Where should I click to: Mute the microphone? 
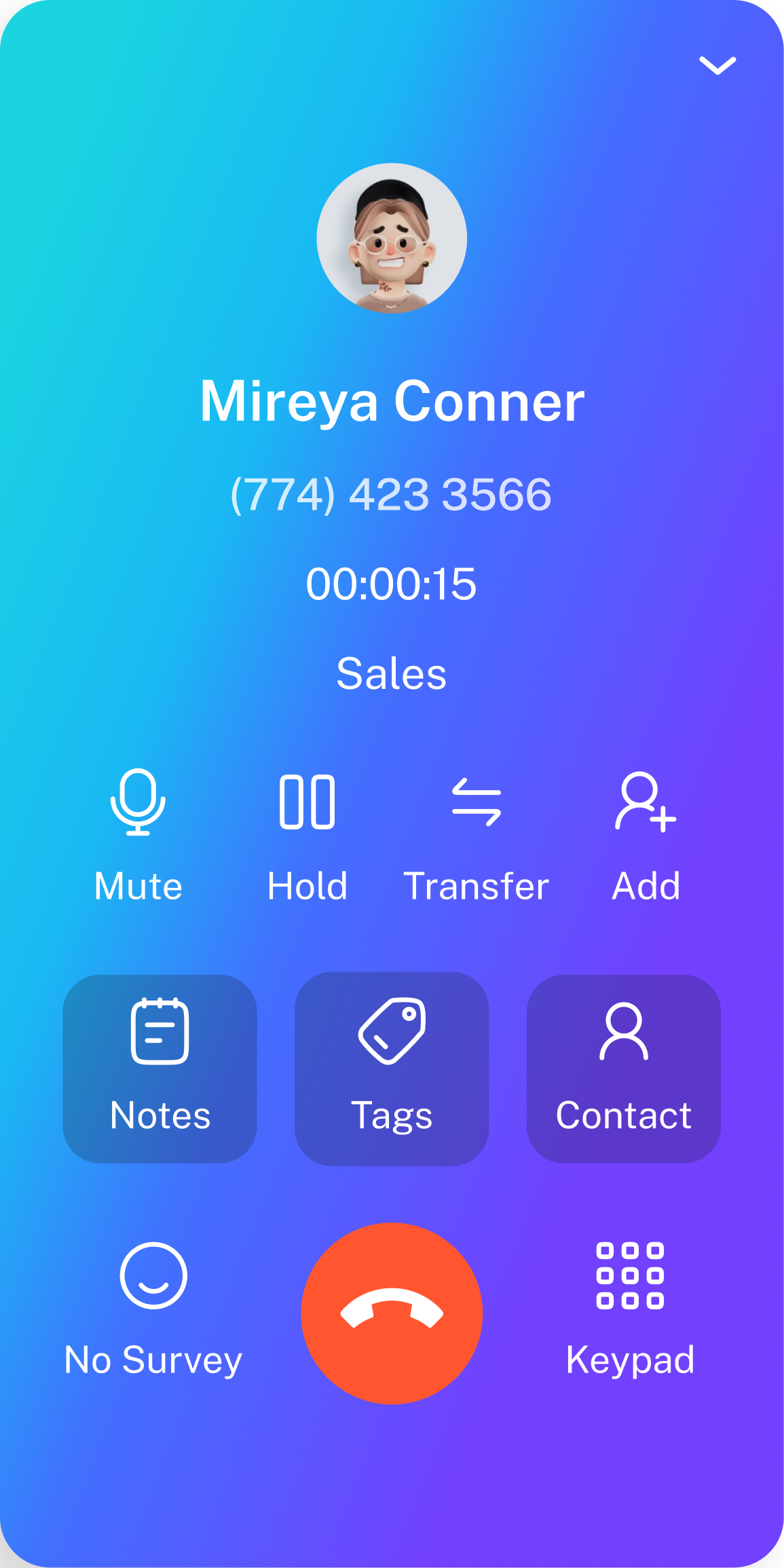[x=138, y=834]
